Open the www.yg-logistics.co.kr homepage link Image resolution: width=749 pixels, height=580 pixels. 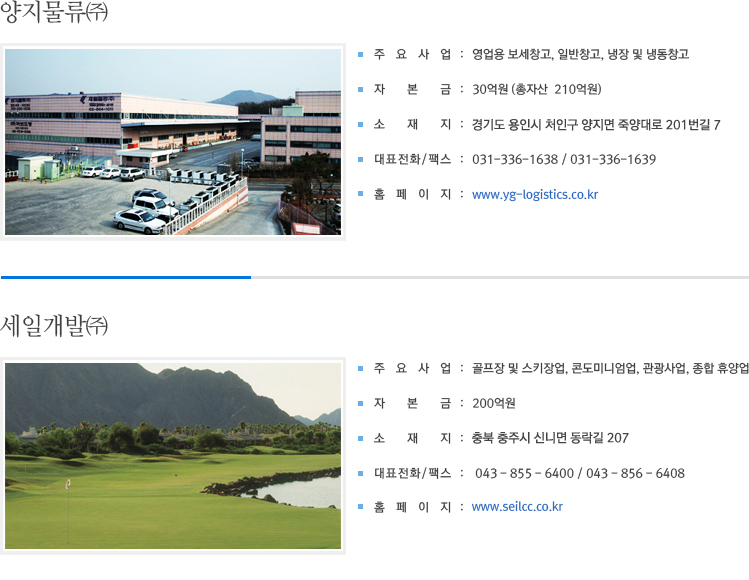534,194
